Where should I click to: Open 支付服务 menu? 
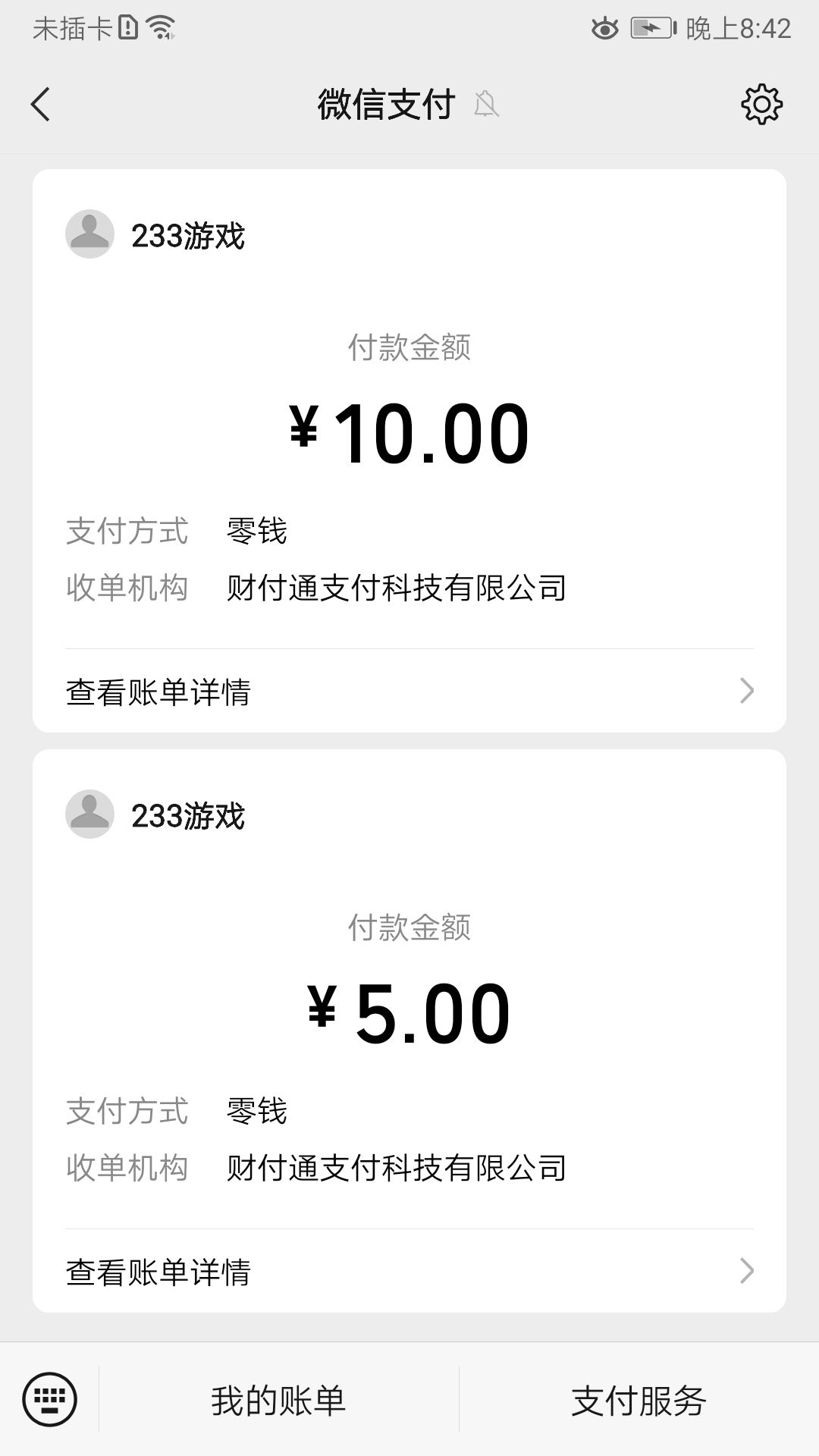pyautogui.click(x=639, y=1401)
